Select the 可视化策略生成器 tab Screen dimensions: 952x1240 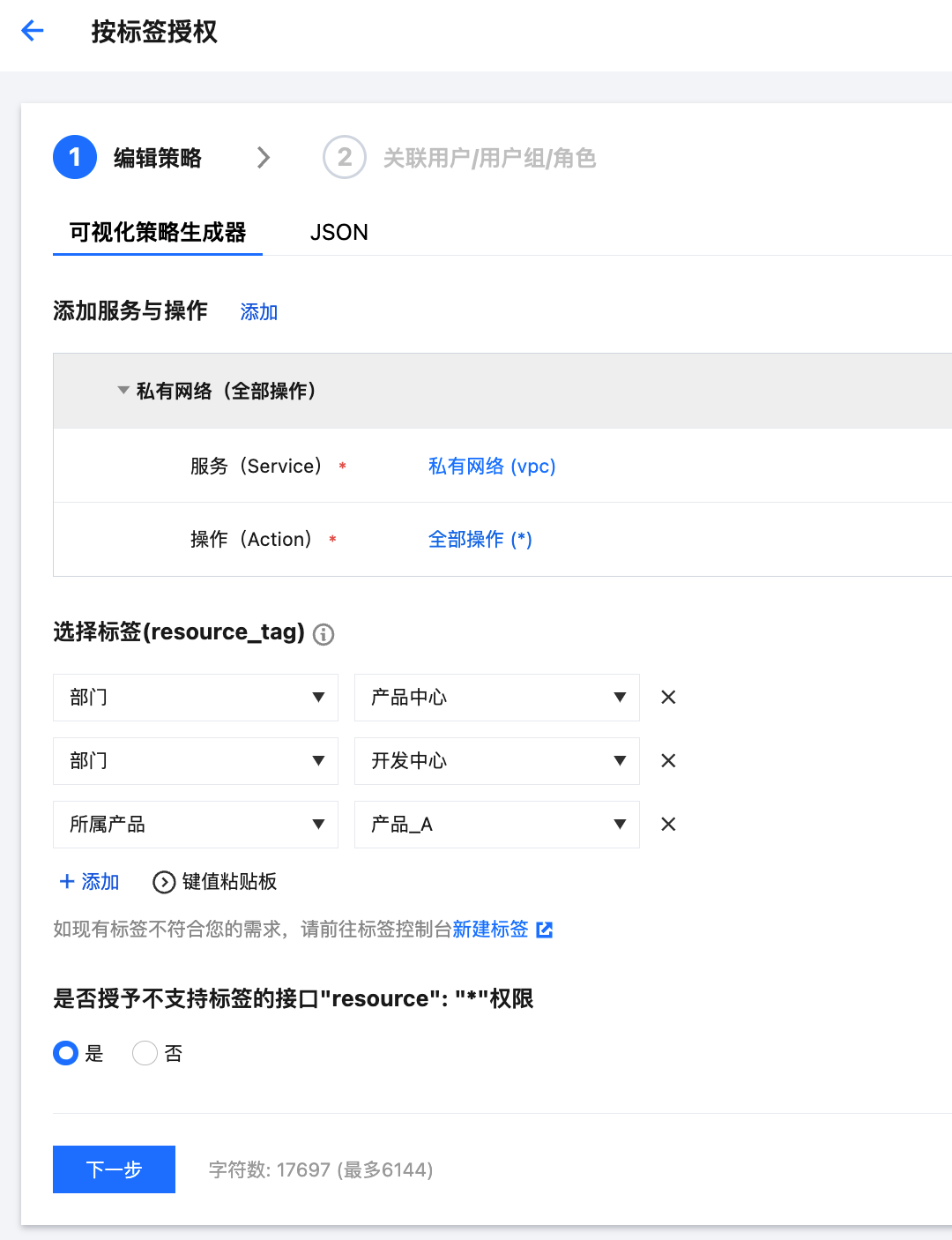point(158,232)
